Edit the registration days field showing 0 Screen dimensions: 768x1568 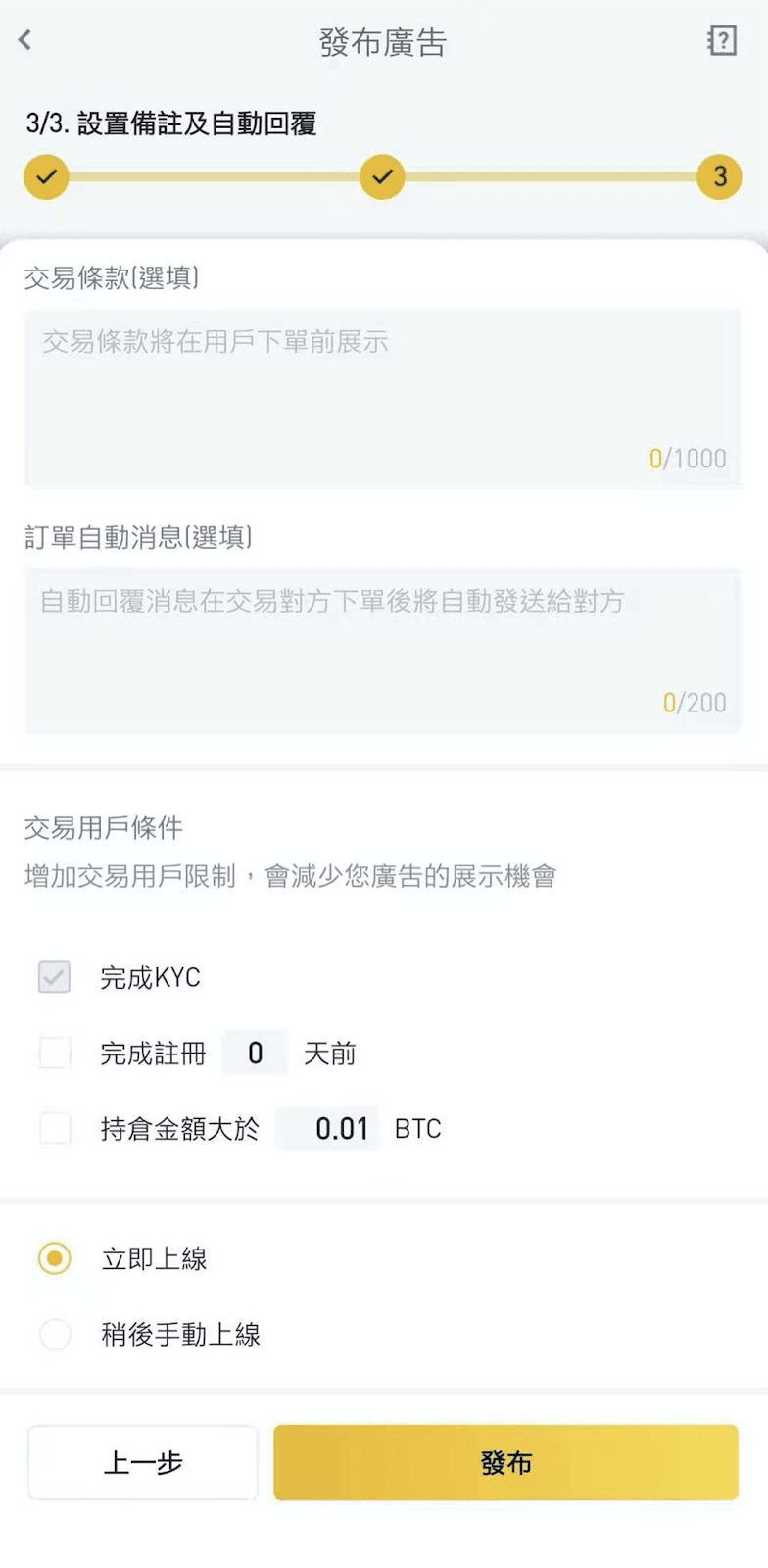[255, 1053]
